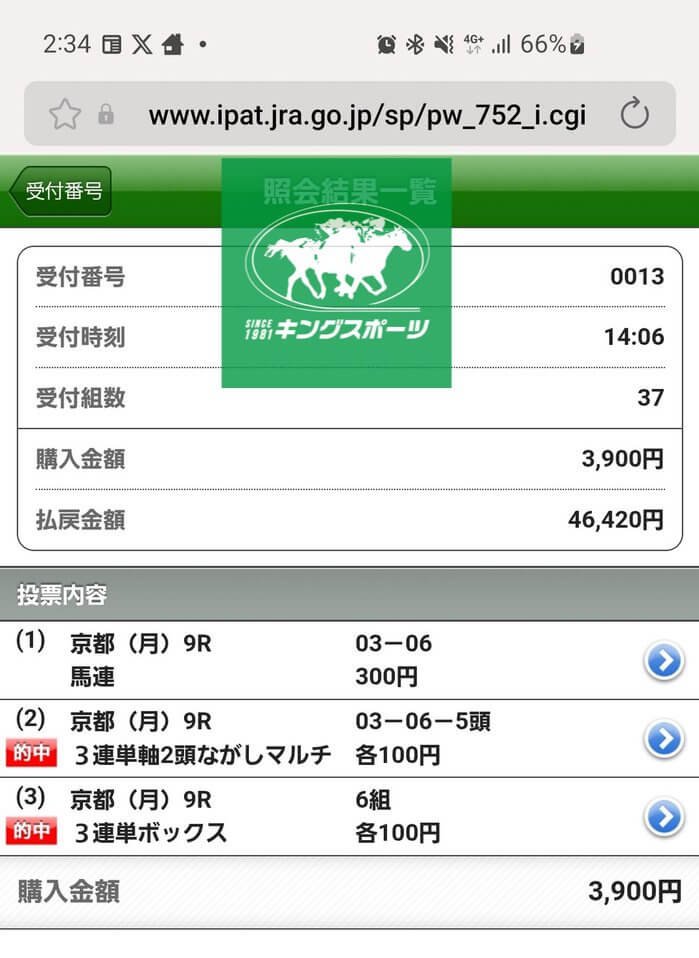
Task: Reload the current page
Action: pos(635,115)
